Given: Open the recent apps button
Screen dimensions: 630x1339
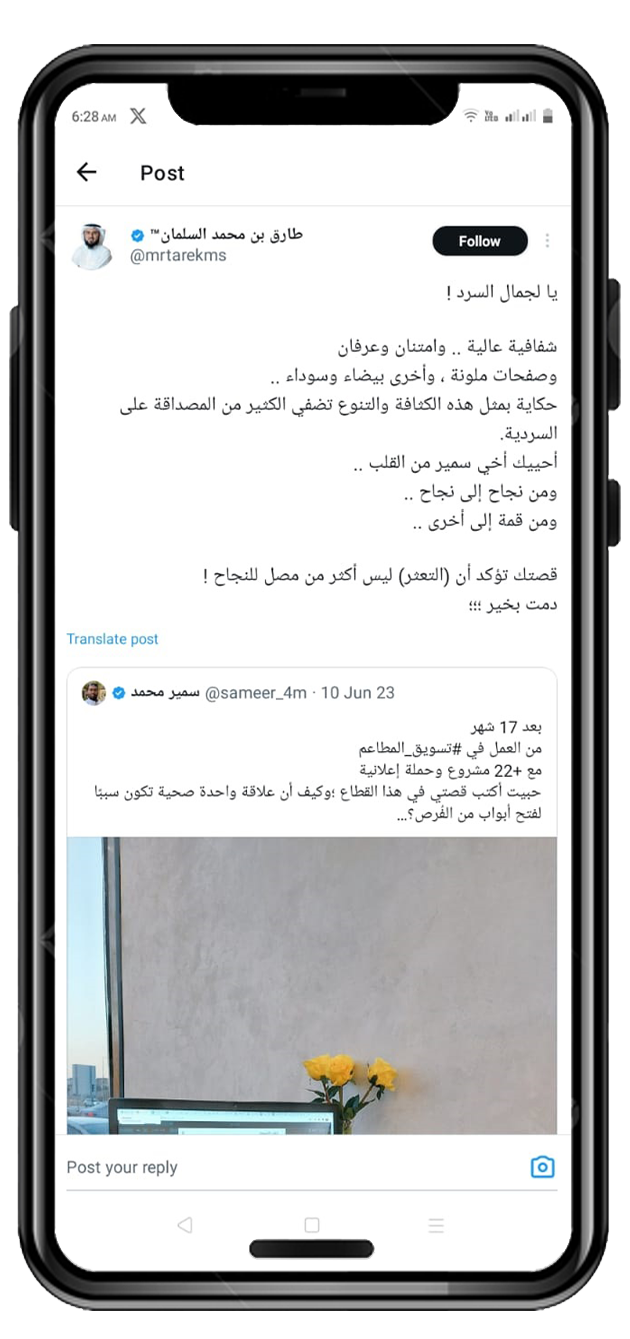Looking at the screenshot, I should (x=436, y=1225).
